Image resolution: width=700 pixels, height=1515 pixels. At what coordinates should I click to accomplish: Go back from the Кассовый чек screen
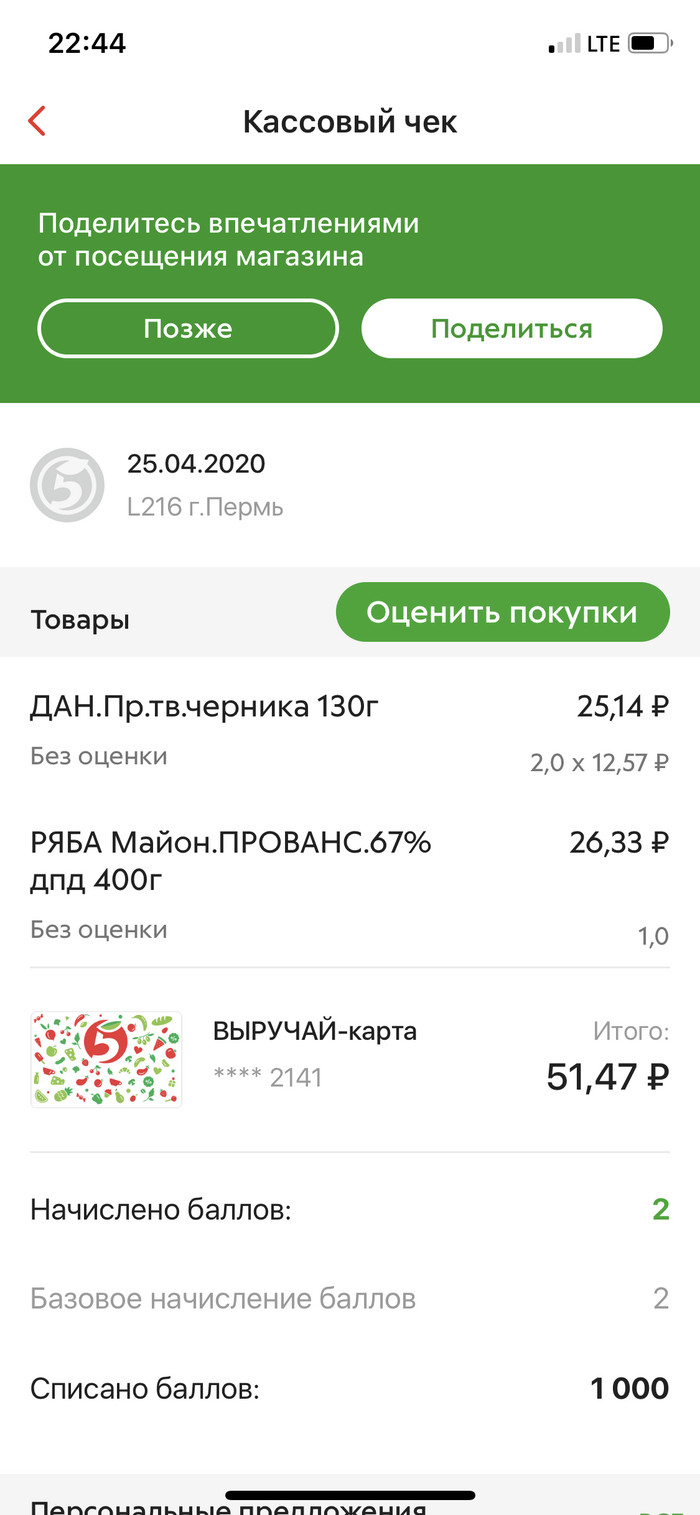click(38, 122)
